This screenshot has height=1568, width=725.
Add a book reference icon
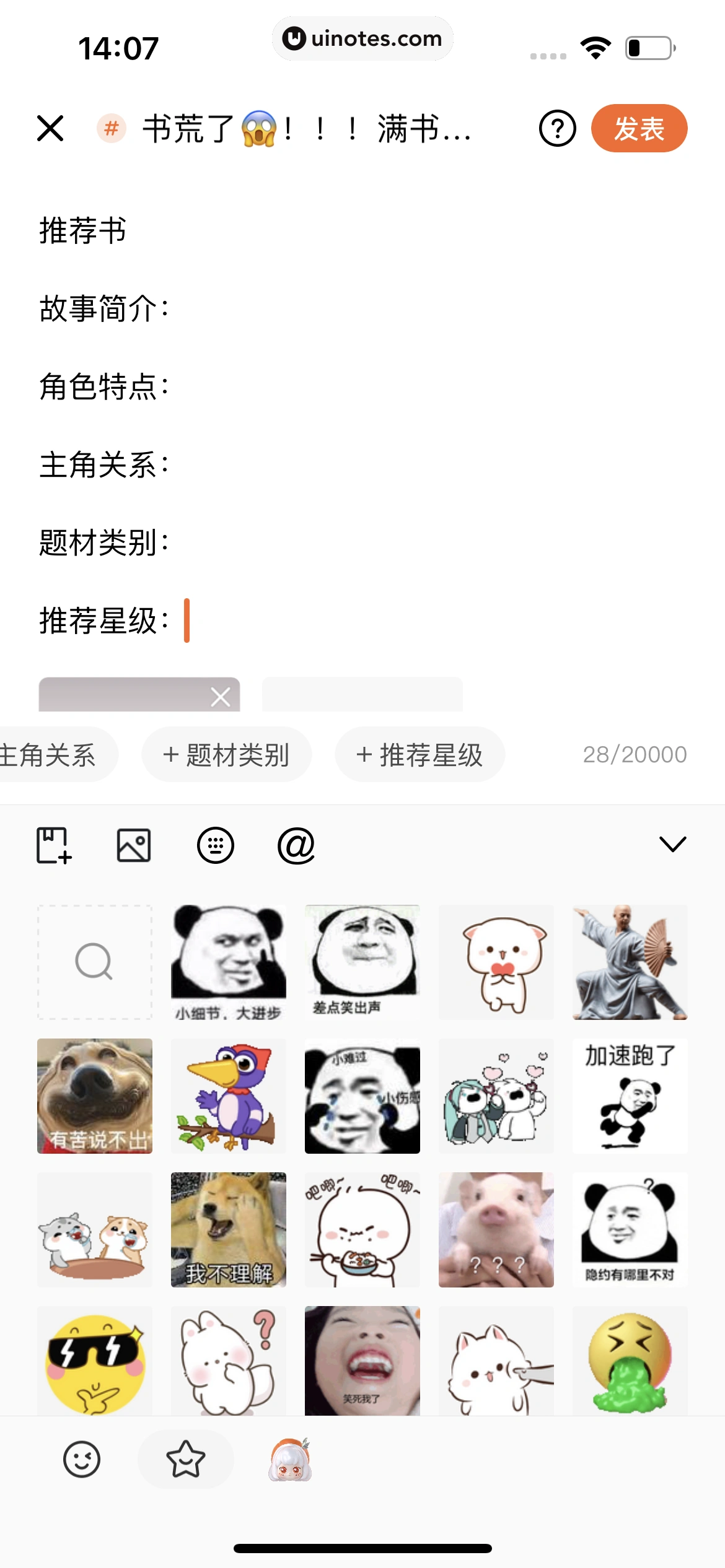(x=54, y=845)
